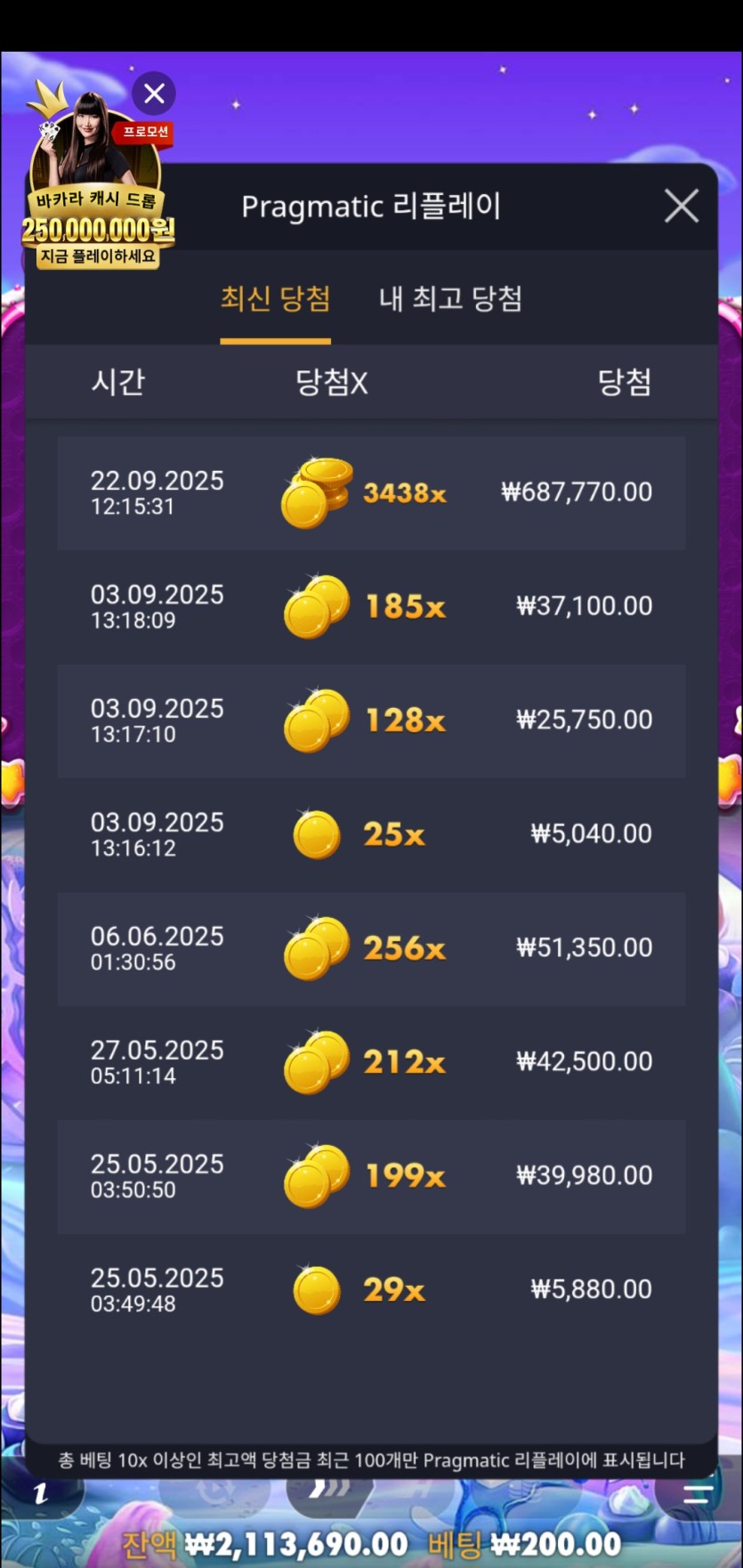The height and width of the screenshot is (1568, 743).
Task: Replay the 212x win from 27.05.2025
Action: tap(371, 1062)
